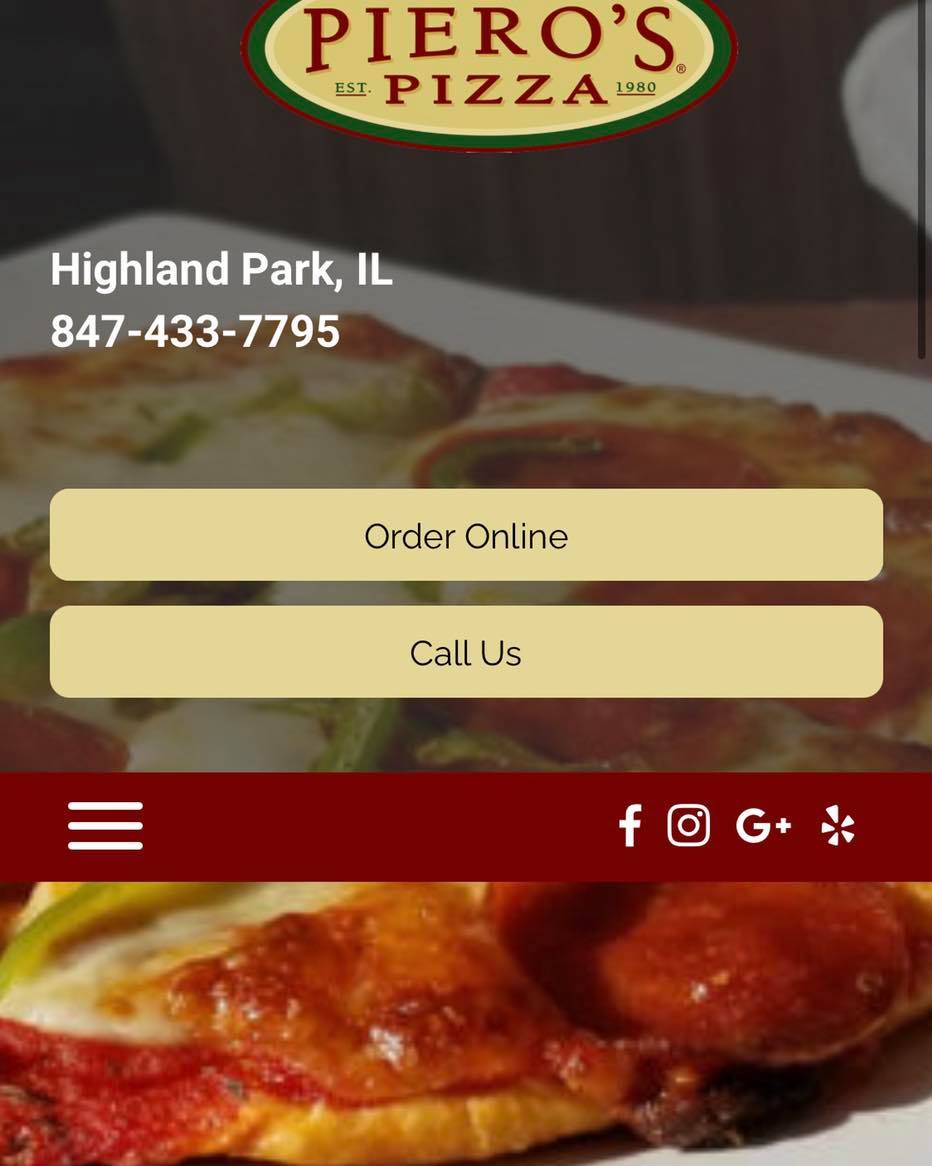This screenshot has height=1166, width=932.
Task: View the restaurant on Yelp
Action: 838,826
